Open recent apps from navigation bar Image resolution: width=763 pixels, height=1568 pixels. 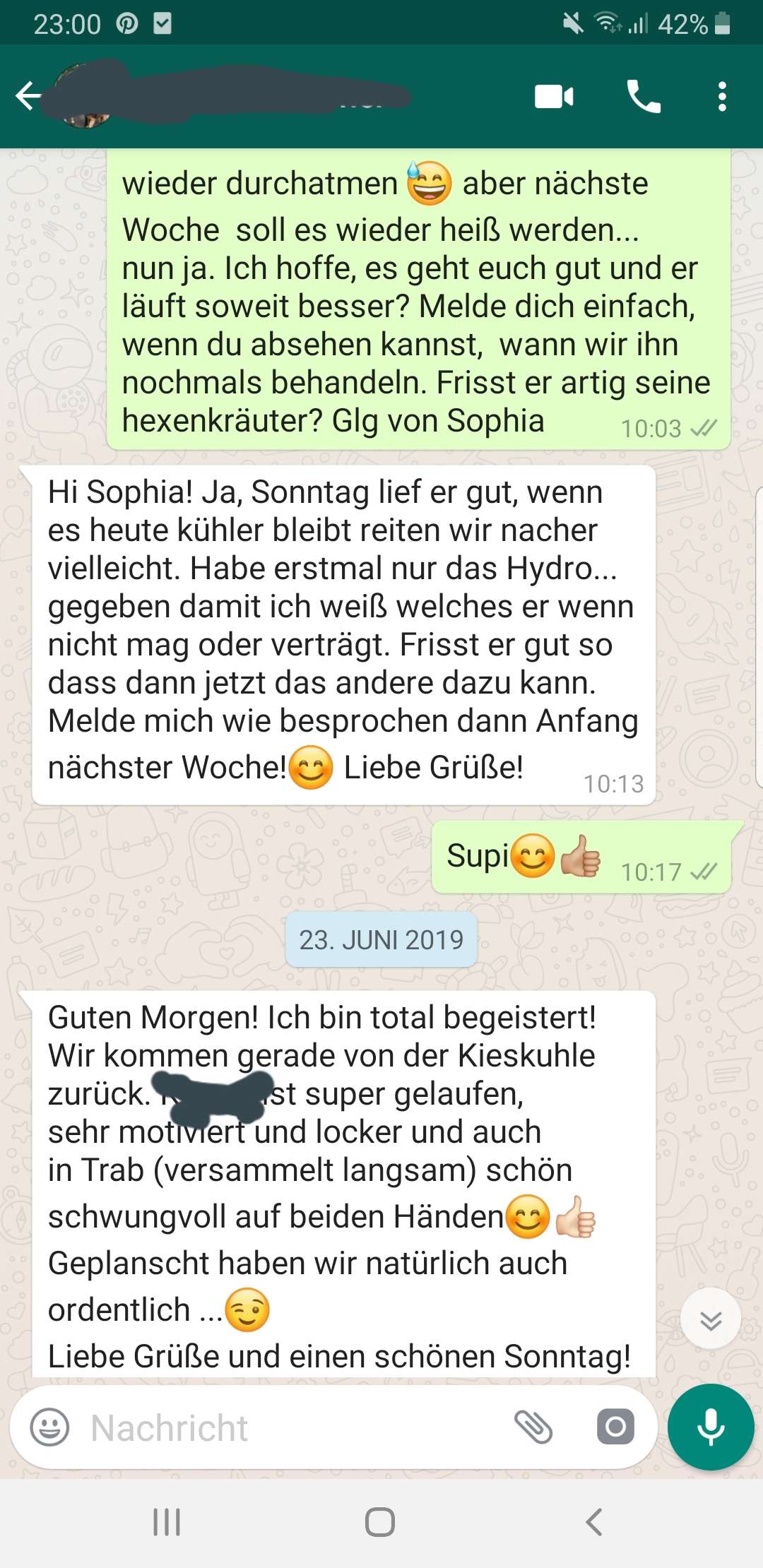tap(167, 1522)
